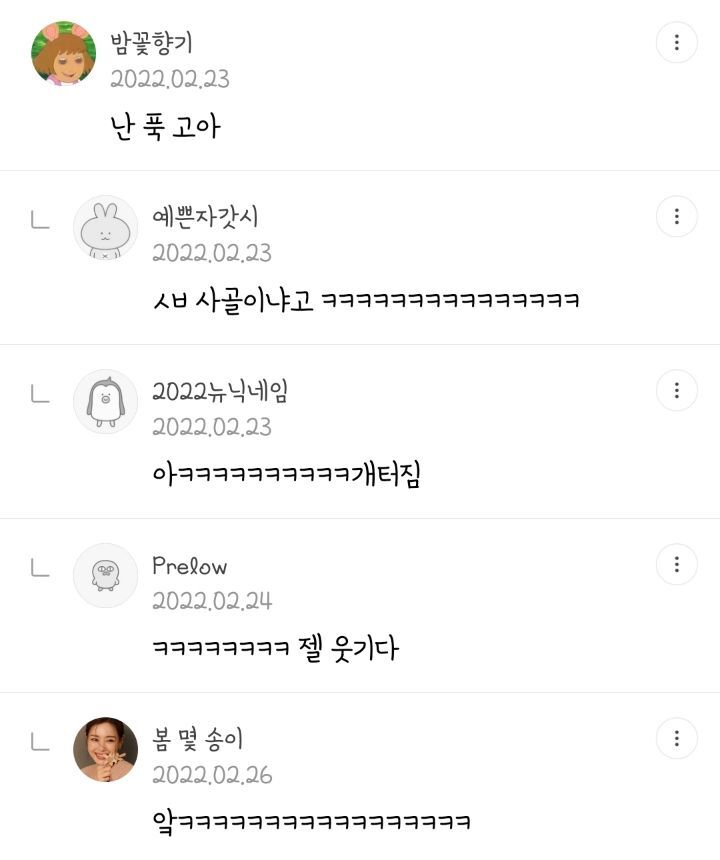This screenshot has height=860, width=720.
Task: Open the penguin avatar of 2022뉴닉네임
Action: 105,402
